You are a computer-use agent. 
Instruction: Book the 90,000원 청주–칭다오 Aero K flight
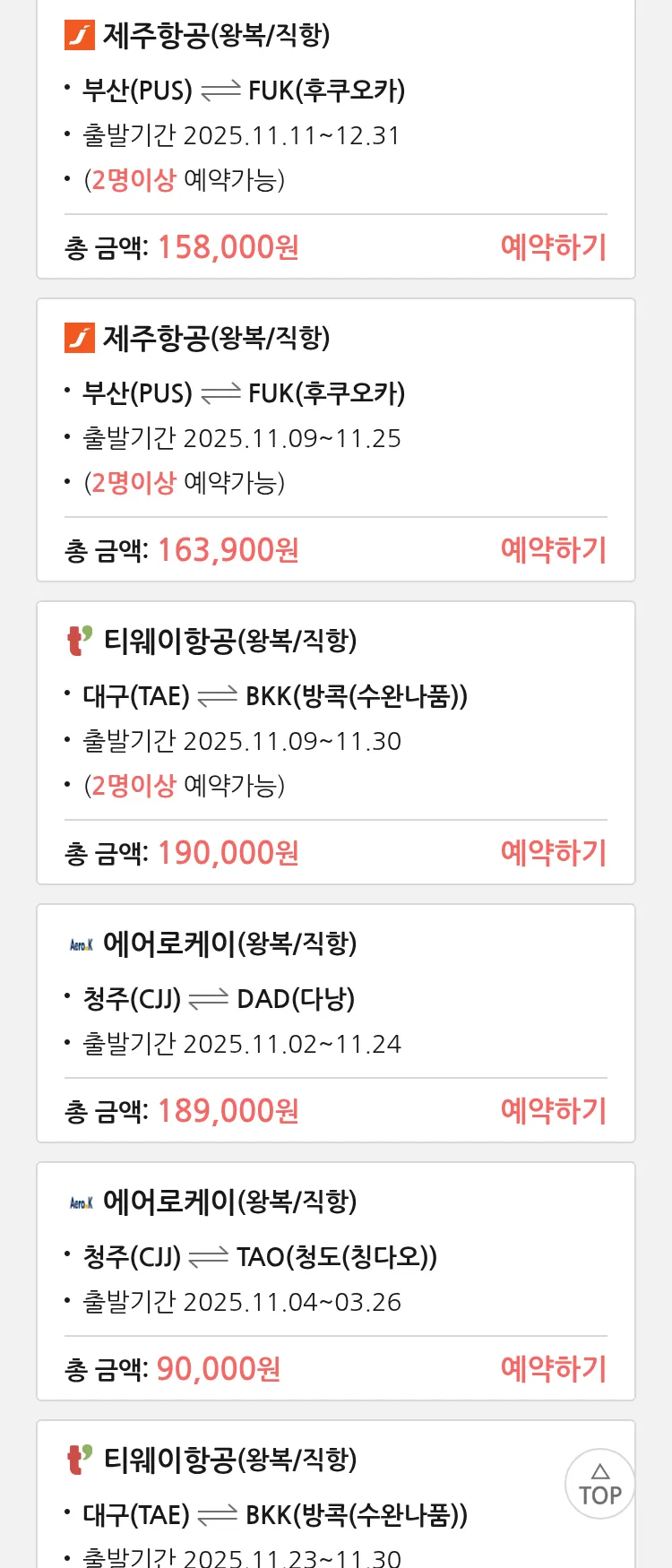(x=553, y=1369)
